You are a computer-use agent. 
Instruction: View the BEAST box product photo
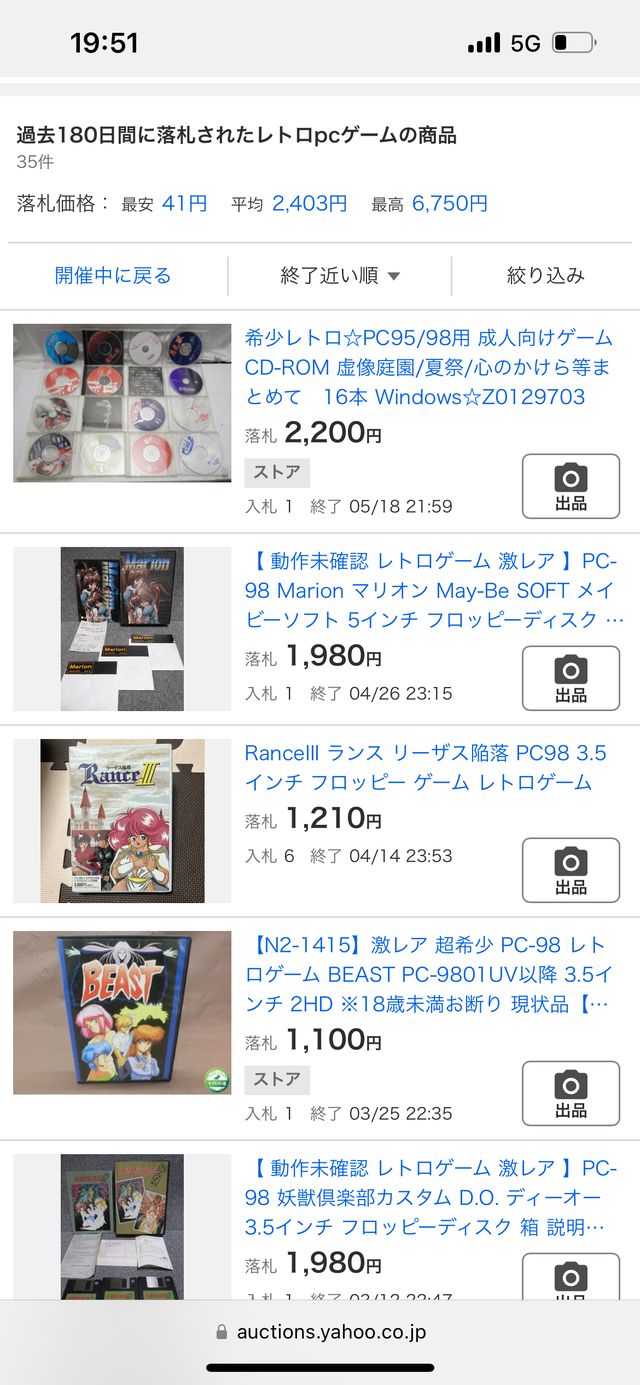122,1012
